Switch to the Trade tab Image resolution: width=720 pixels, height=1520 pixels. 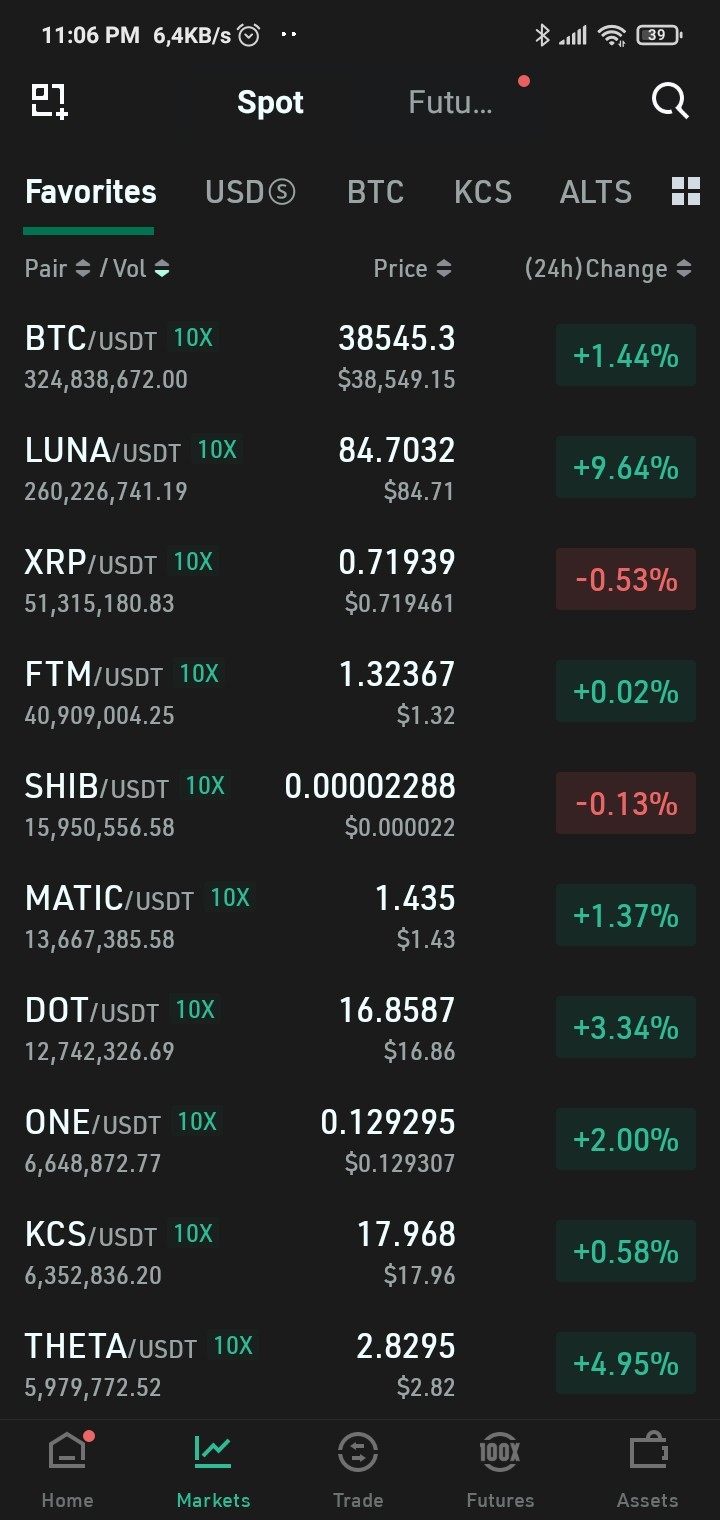pos(358,1470)
